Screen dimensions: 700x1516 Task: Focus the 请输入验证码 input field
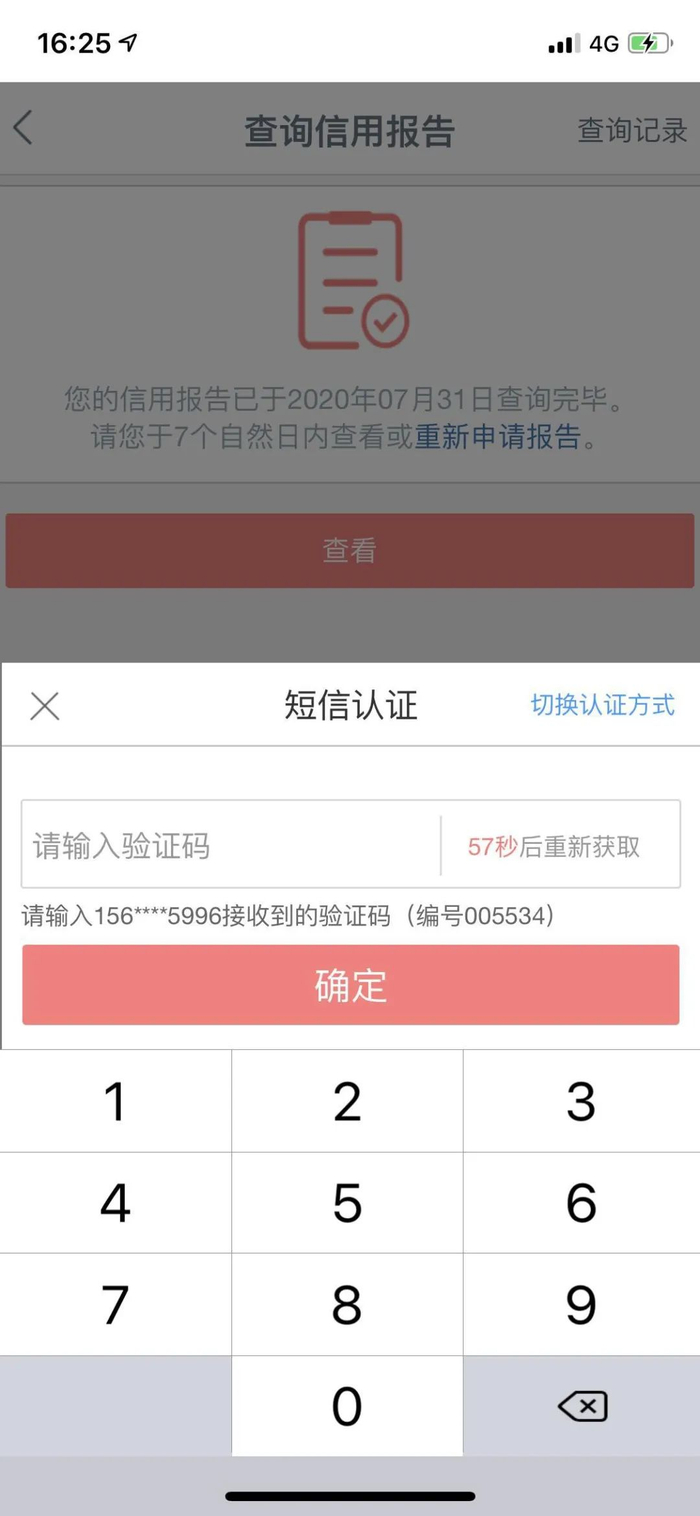231,846
